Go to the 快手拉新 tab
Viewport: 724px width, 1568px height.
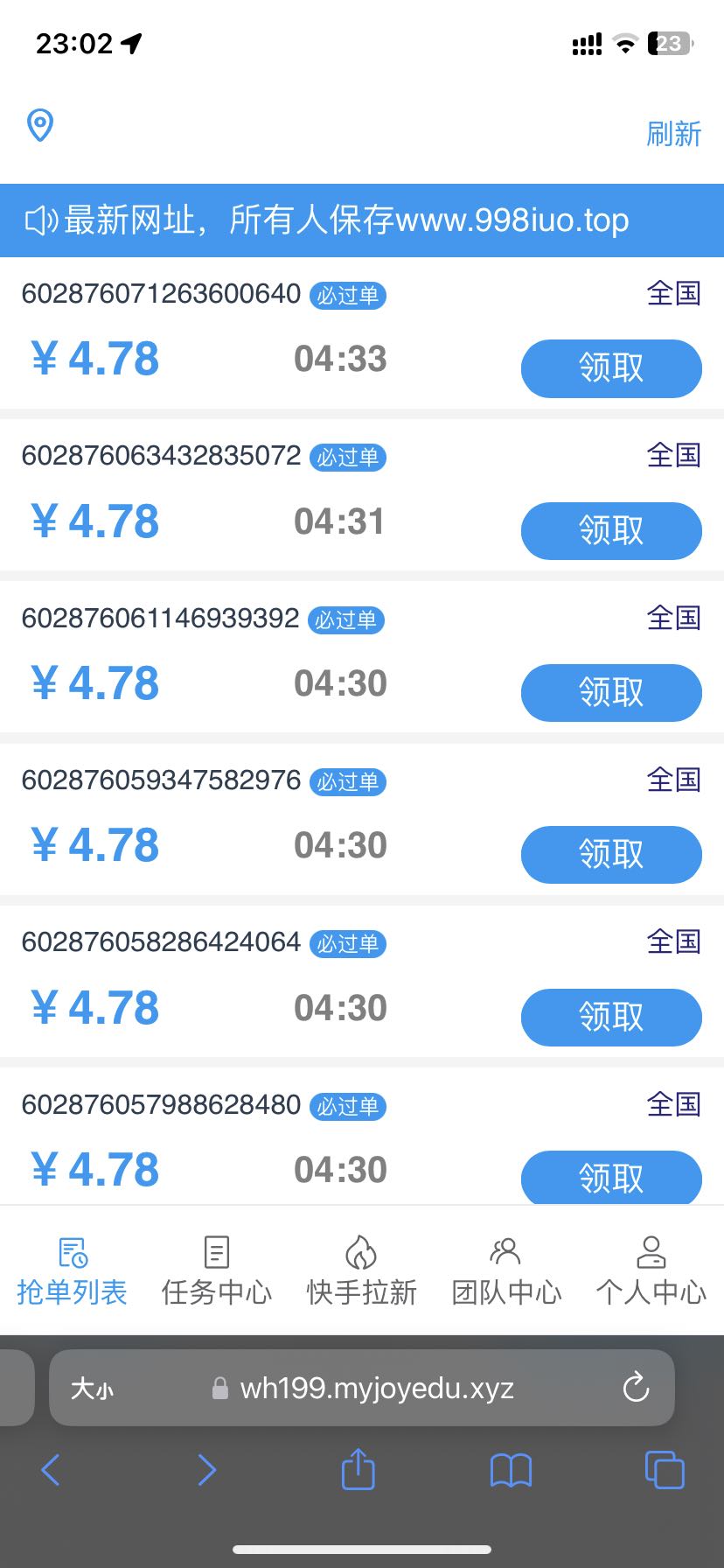[361, 1271]
